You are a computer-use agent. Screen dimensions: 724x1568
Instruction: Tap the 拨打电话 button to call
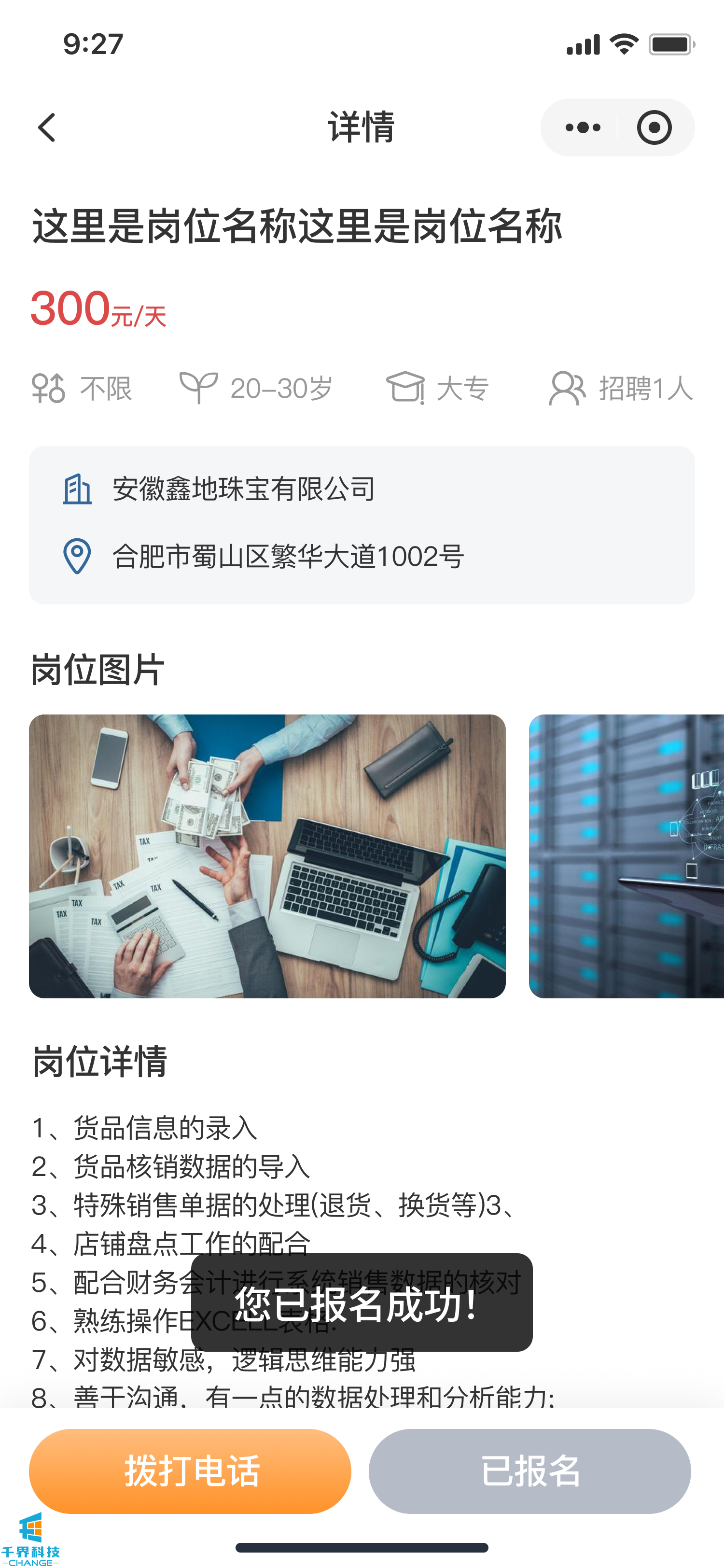coord(190,1470)
